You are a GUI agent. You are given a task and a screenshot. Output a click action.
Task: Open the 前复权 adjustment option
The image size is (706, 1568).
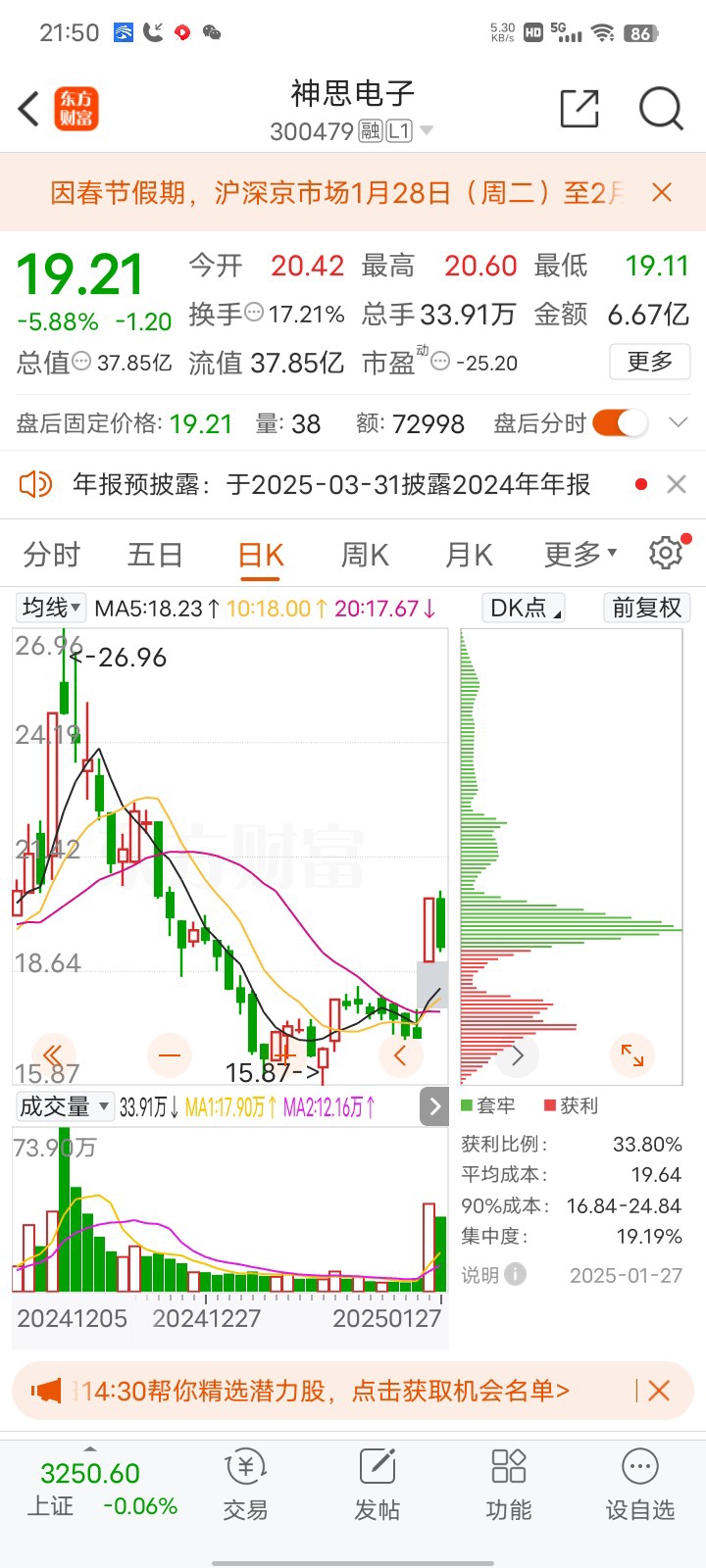click(x=646, y=608)
